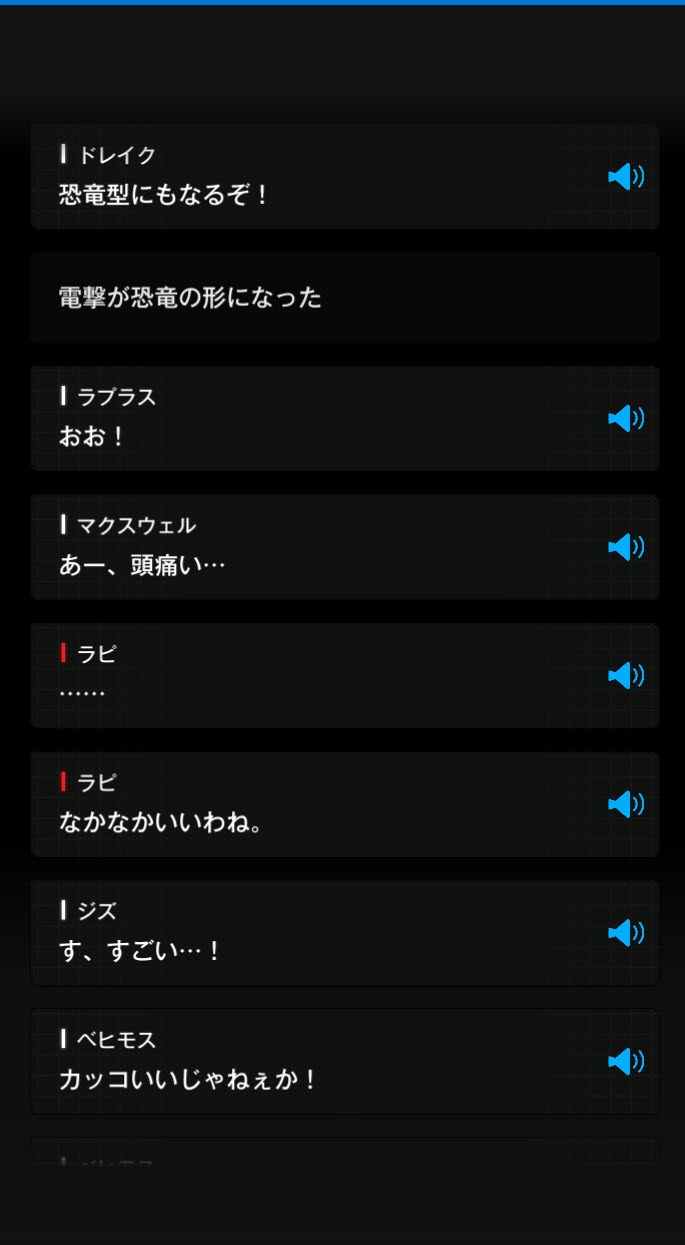Play マクスウェル's あー、頭痛い… voice line
The height and width of the screenshot is (1245, 685).
(x=626, y=547)
